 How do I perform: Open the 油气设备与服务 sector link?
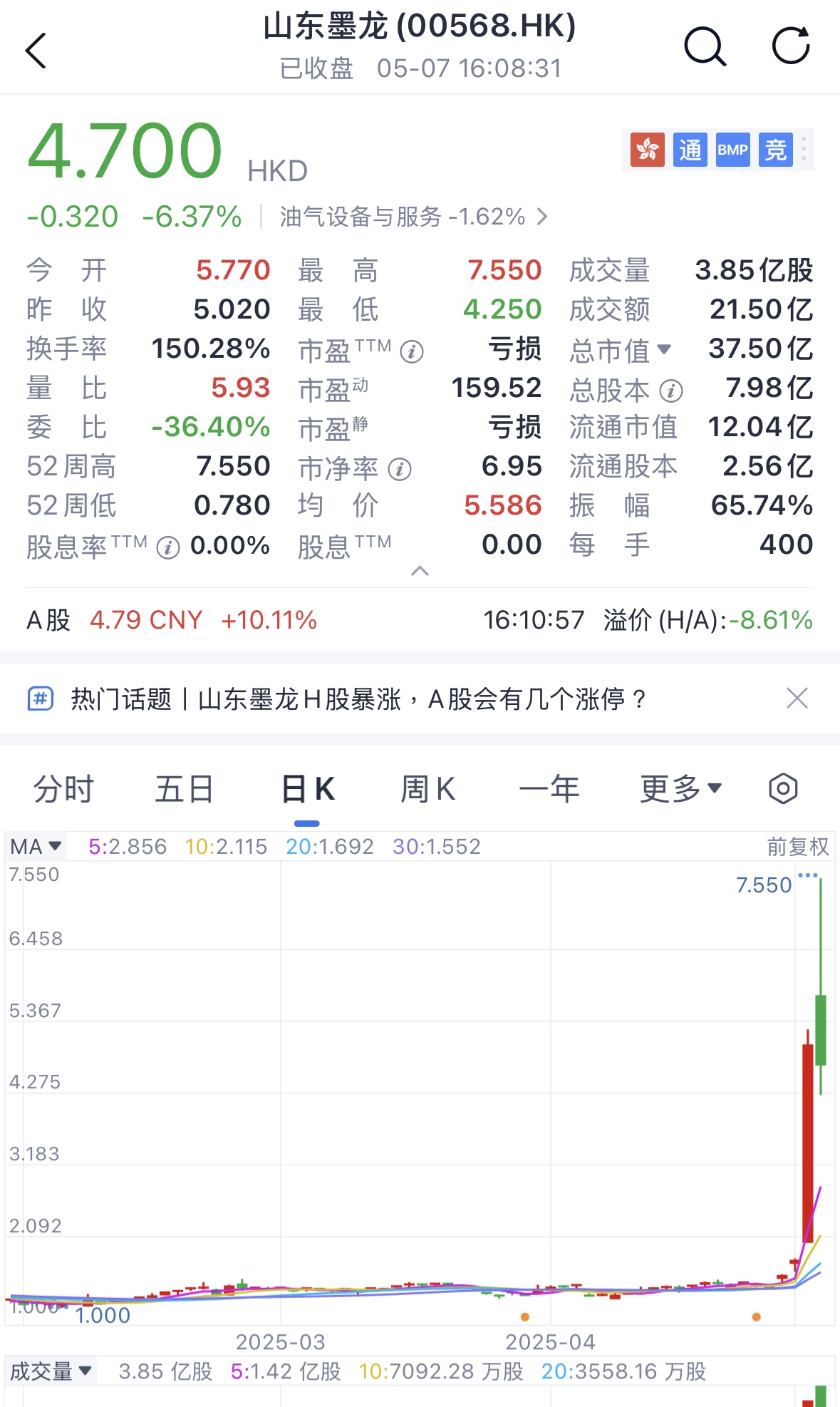coord(413,217)
